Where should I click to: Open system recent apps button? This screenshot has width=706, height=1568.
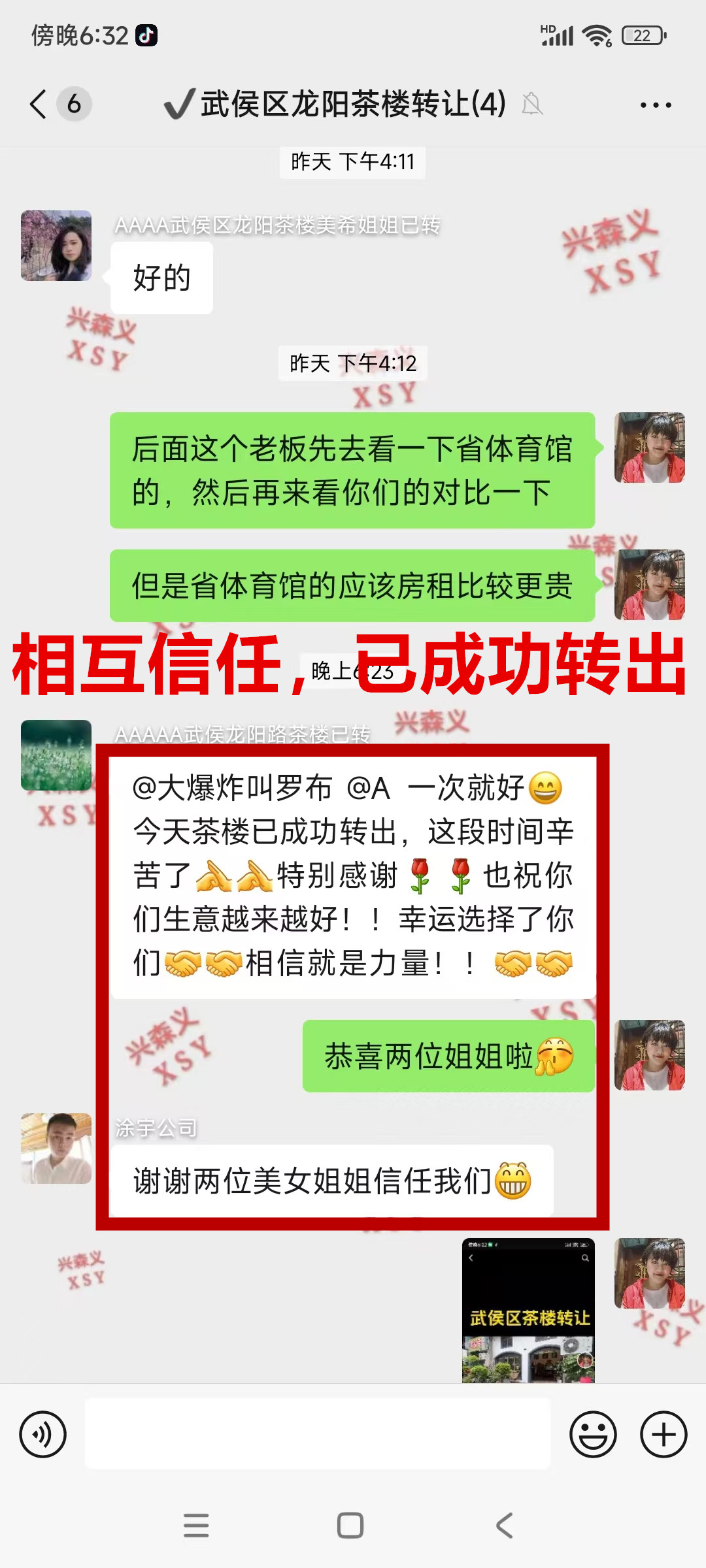click(x=196, y=1526)
